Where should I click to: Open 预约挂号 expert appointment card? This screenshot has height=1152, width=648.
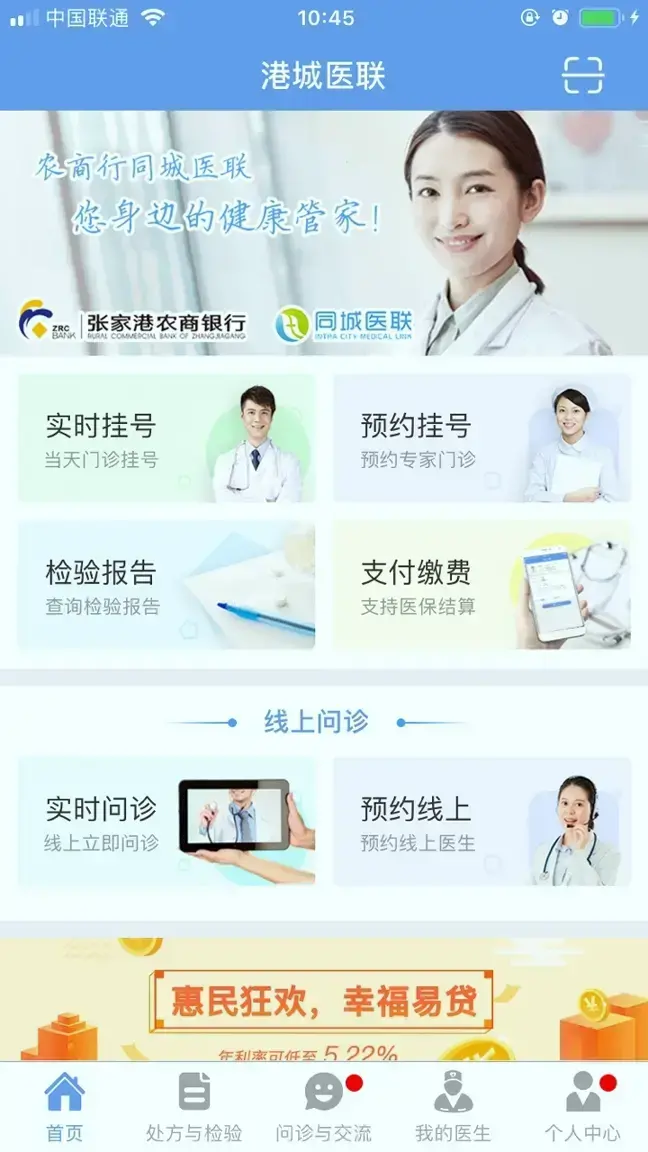click(x=482, y=438)
